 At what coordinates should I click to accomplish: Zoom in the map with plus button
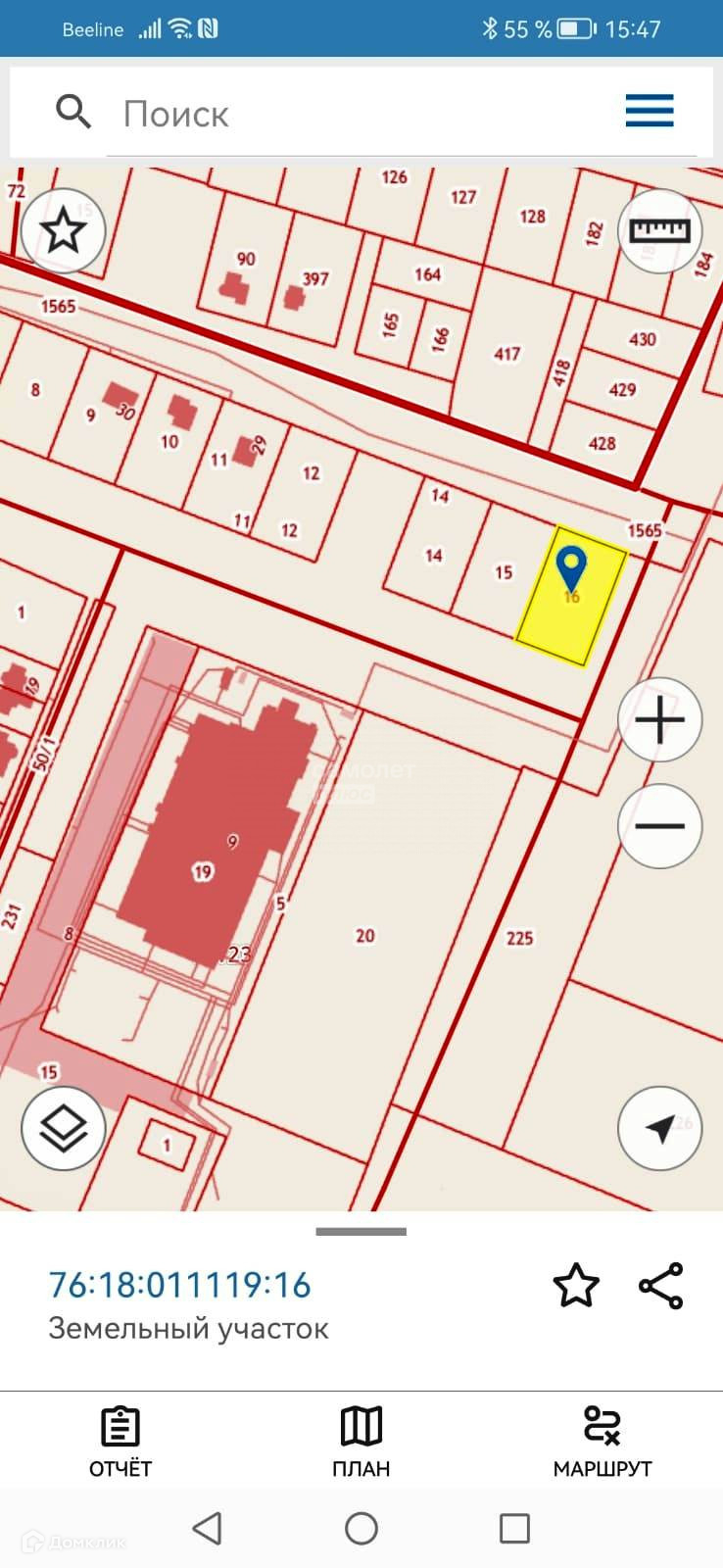[659, 720]
